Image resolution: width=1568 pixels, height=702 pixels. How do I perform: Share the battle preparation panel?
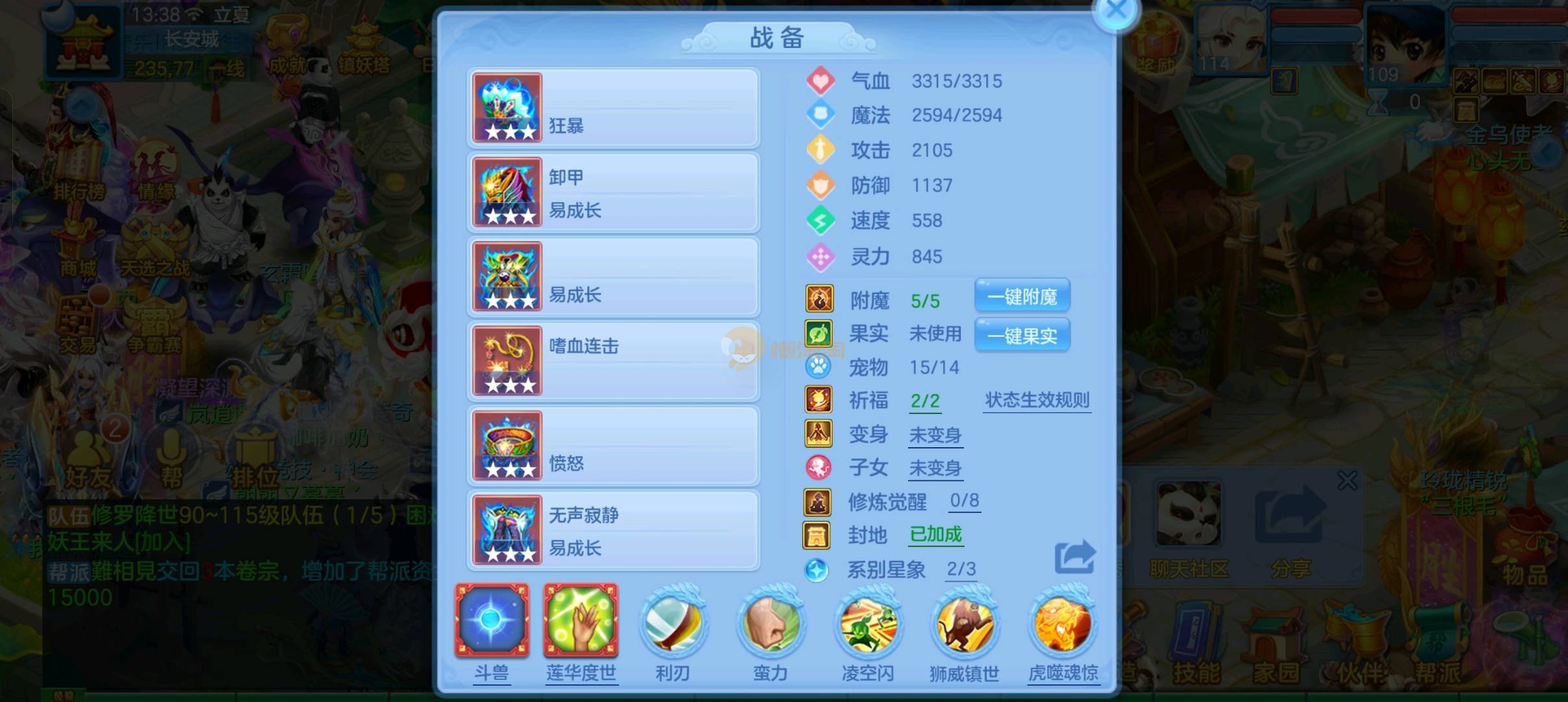(x=1075, y=557)
